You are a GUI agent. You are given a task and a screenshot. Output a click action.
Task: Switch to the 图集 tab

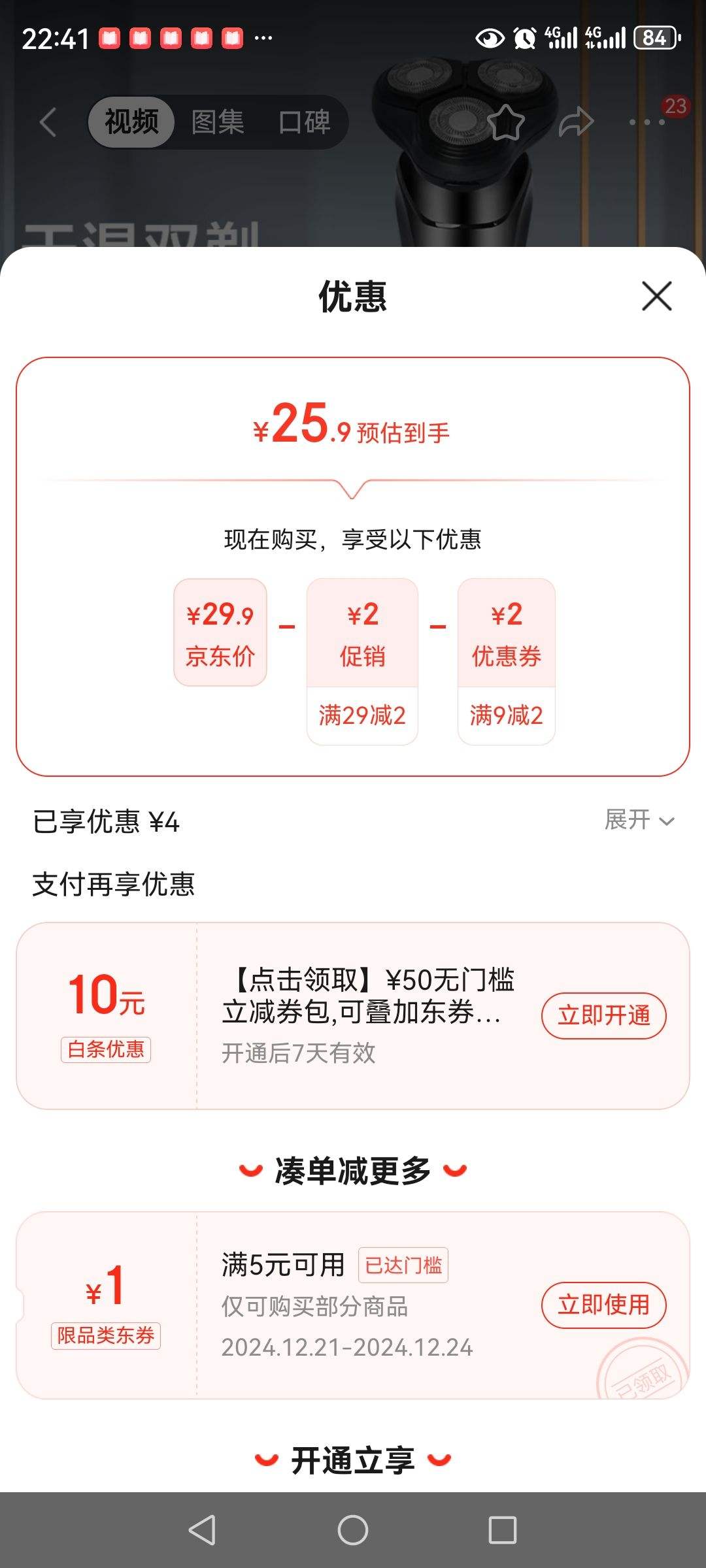click(x=219, y=122)
